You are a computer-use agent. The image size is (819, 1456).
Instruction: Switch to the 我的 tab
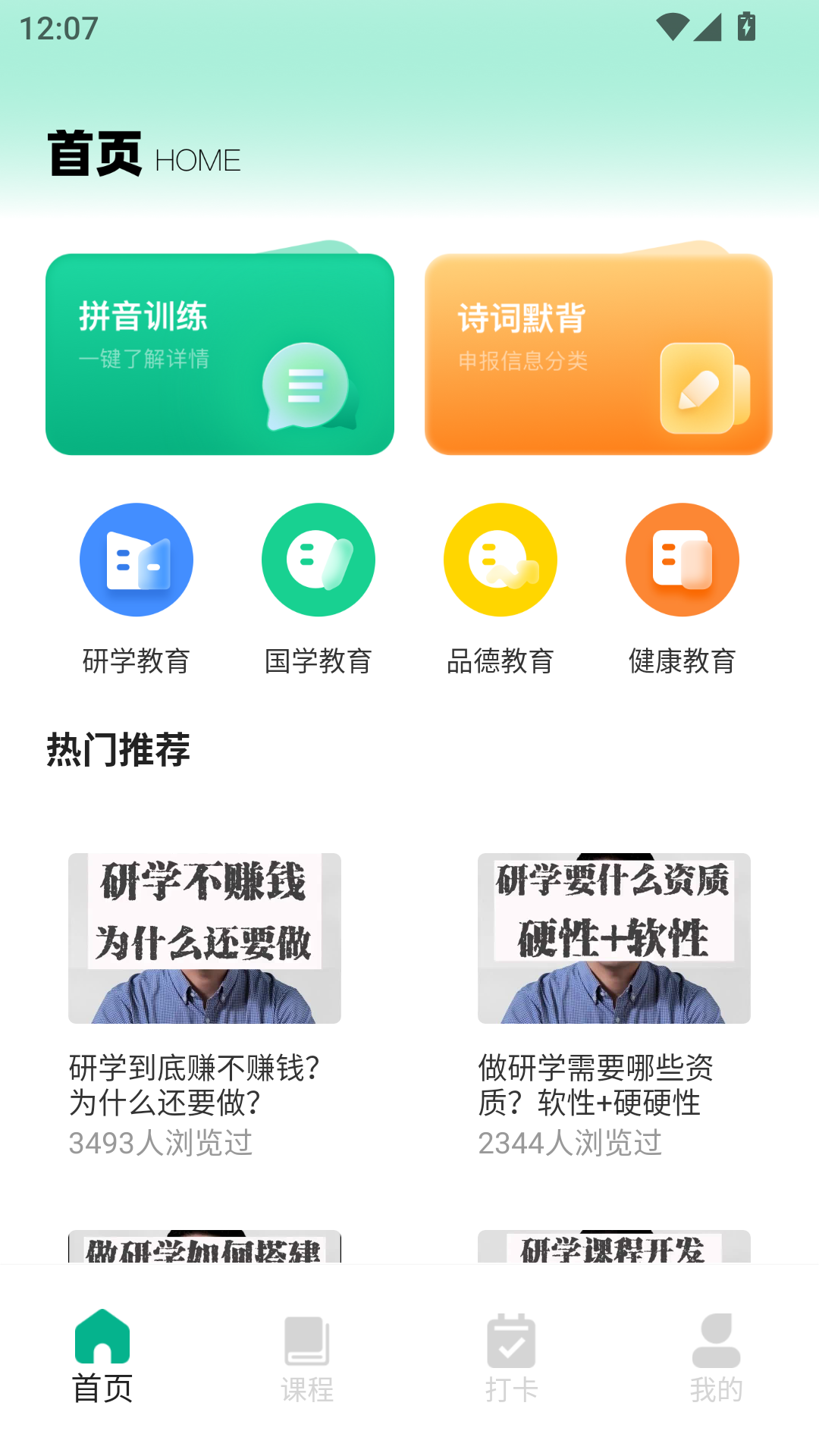[717, 1365]
